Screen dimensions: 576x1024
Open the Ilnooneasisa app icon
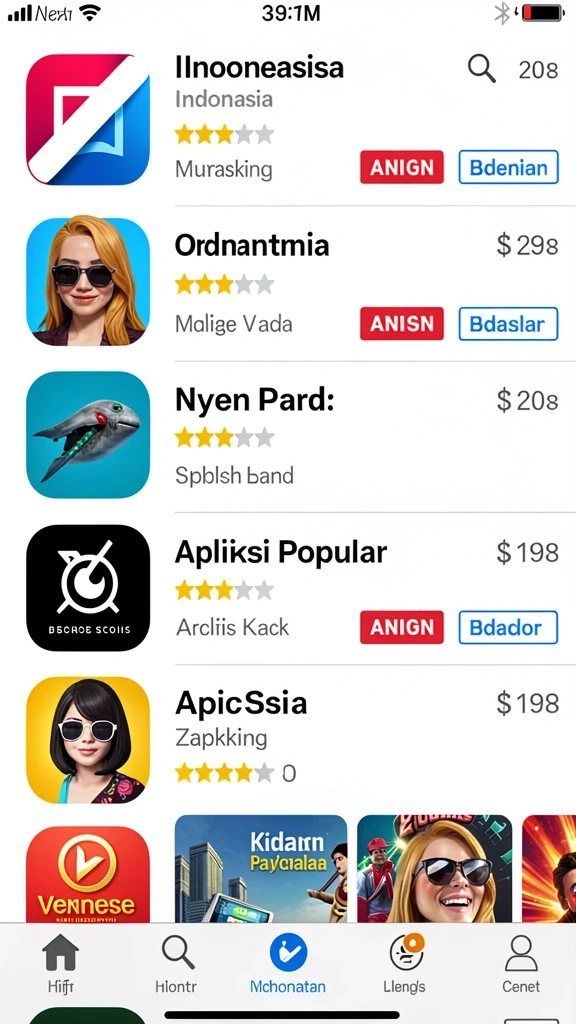click(x=88, y=120)
